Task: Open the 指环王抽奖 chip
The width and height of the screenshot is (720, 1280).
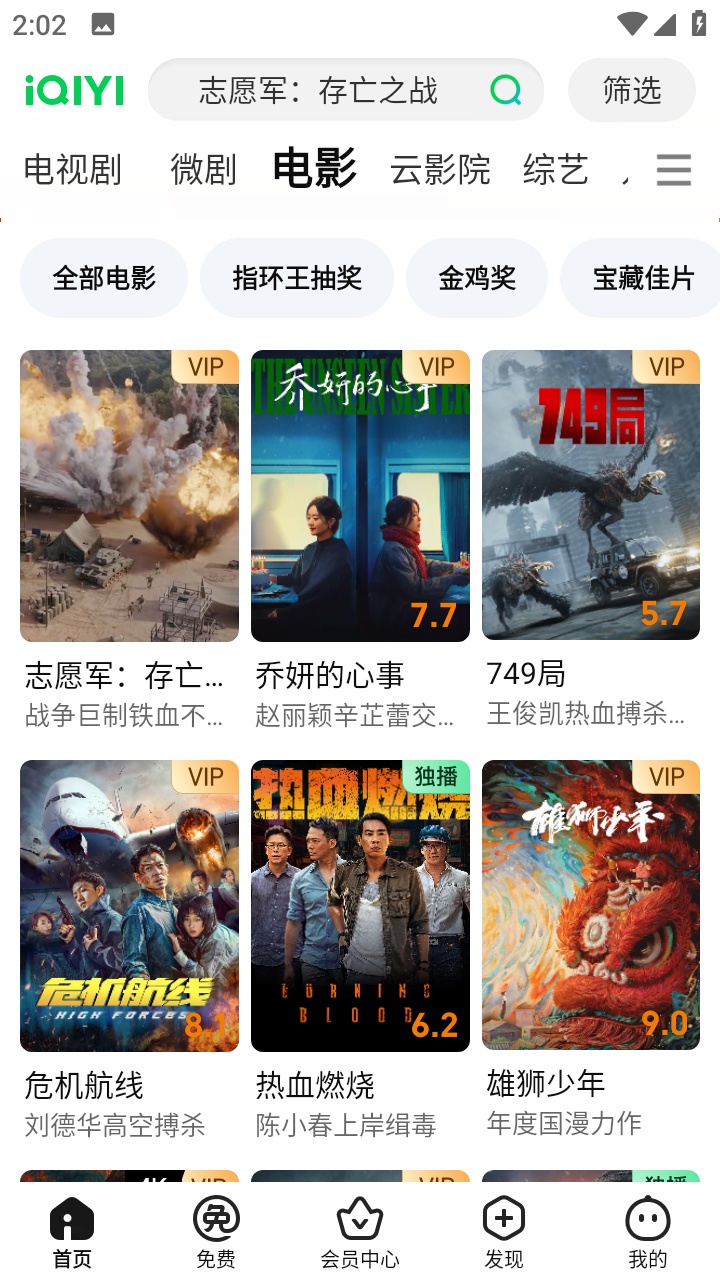Action: pos(297,278)
